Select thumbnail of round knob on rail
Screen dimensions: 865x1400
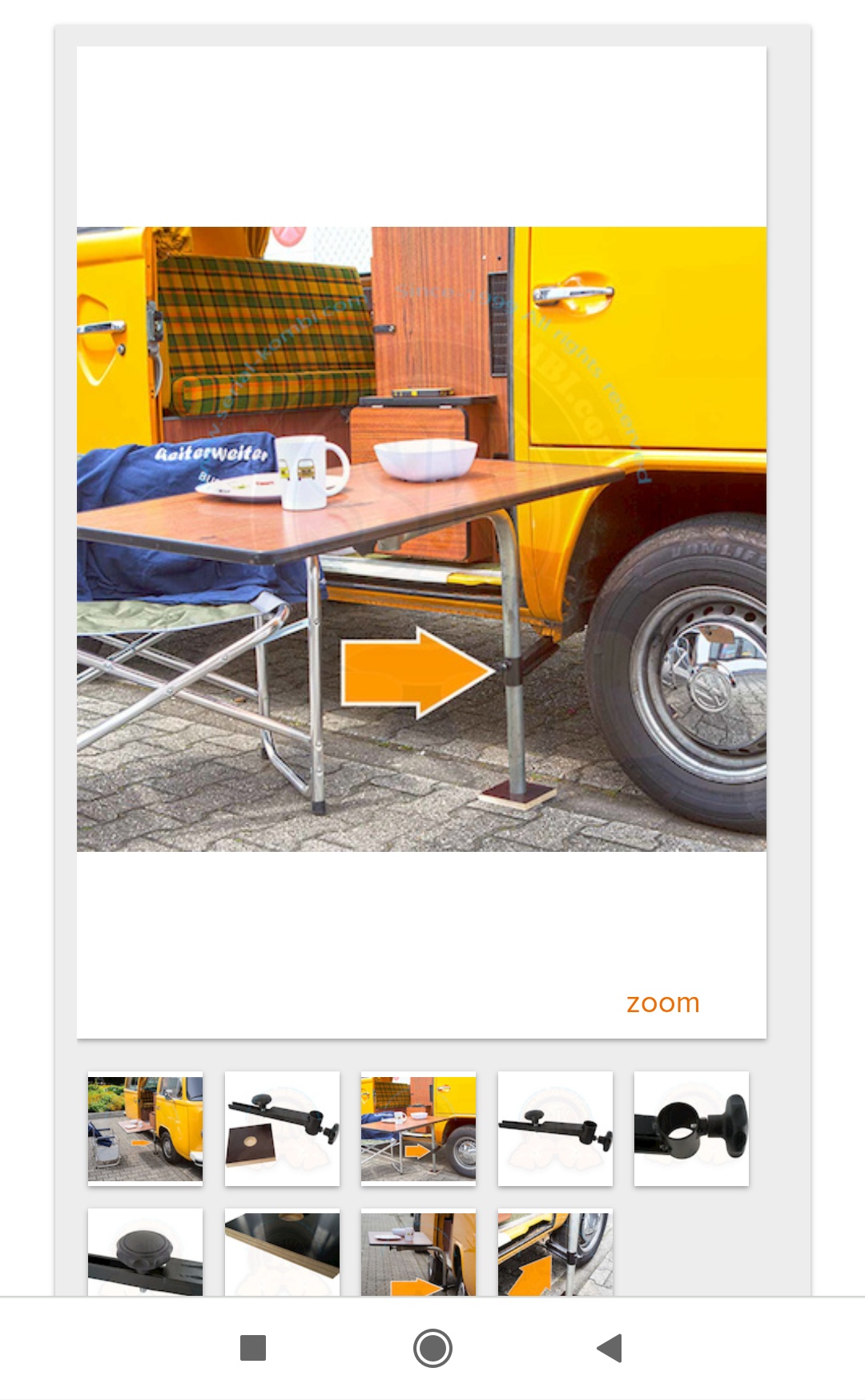(145, 1252)
